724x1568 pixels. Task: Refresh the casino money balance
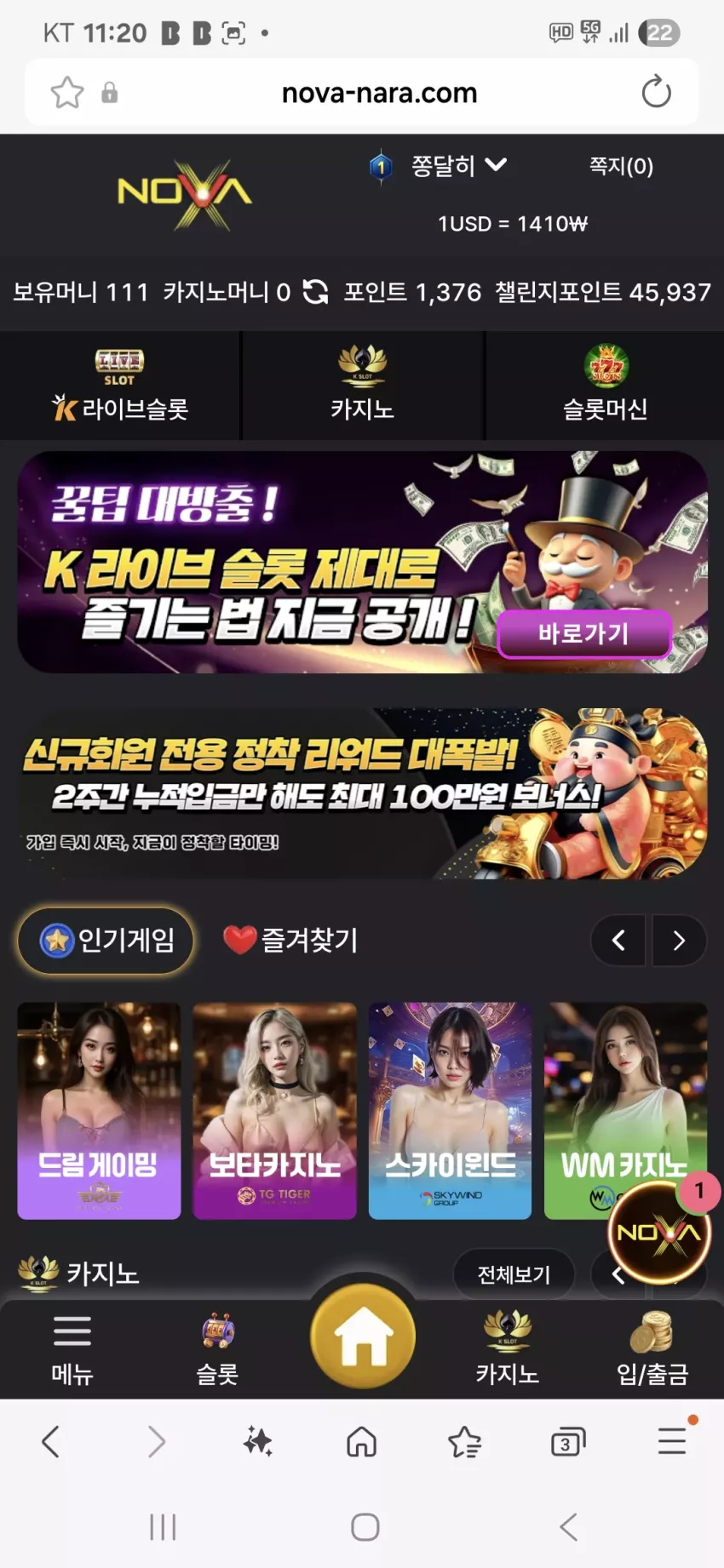315,292
